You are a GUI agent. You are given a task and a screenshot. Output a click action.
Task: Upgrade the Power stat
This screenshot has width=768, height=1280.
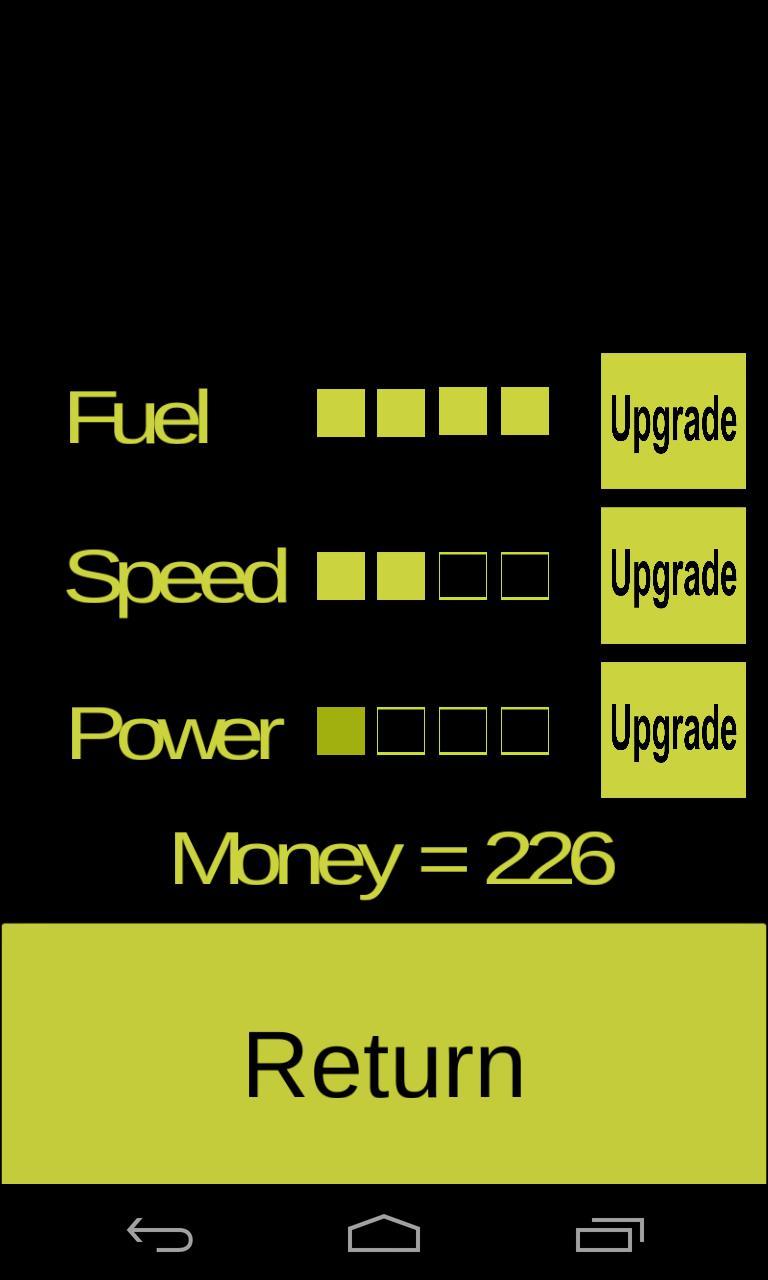point(673,730)
